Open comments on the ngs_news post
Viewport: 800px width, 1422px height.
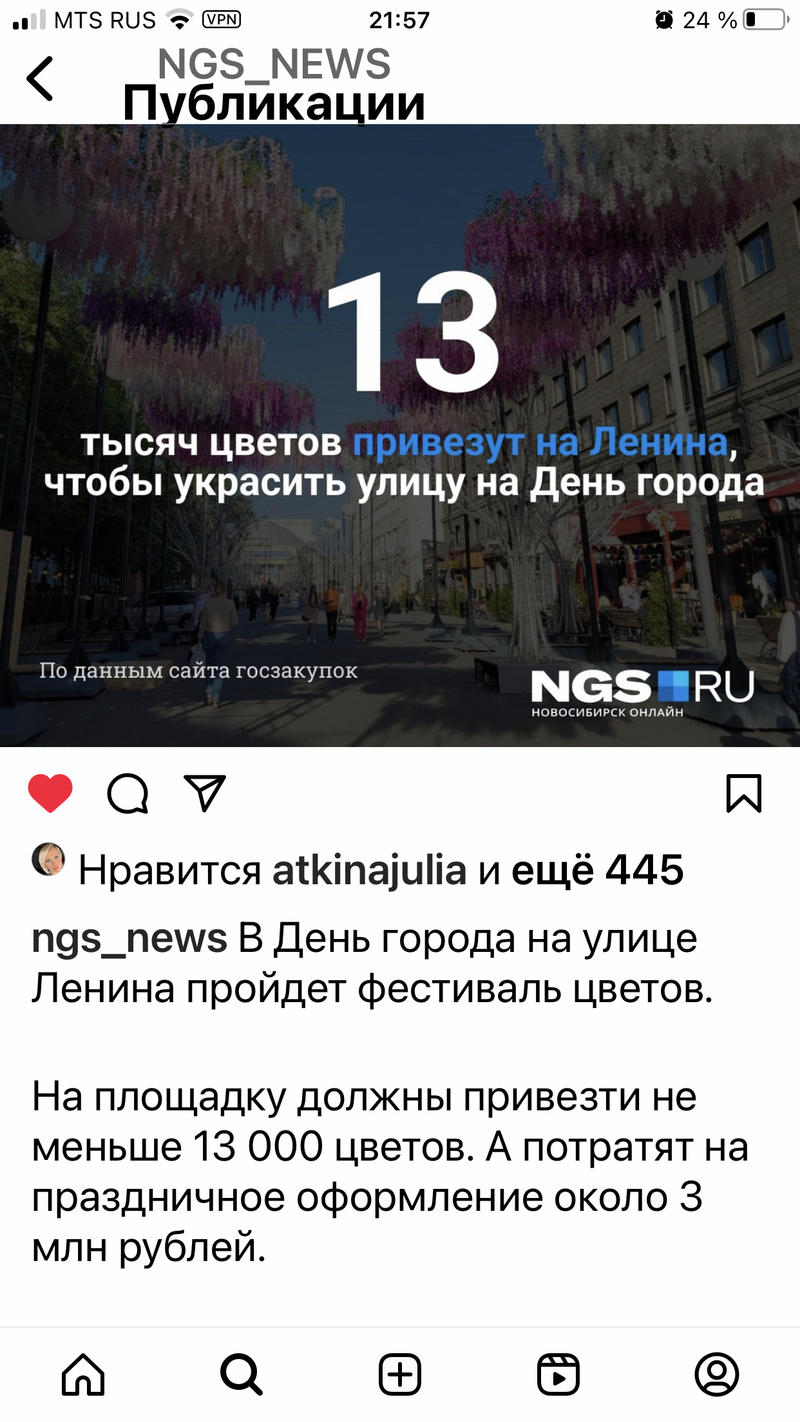128,794
